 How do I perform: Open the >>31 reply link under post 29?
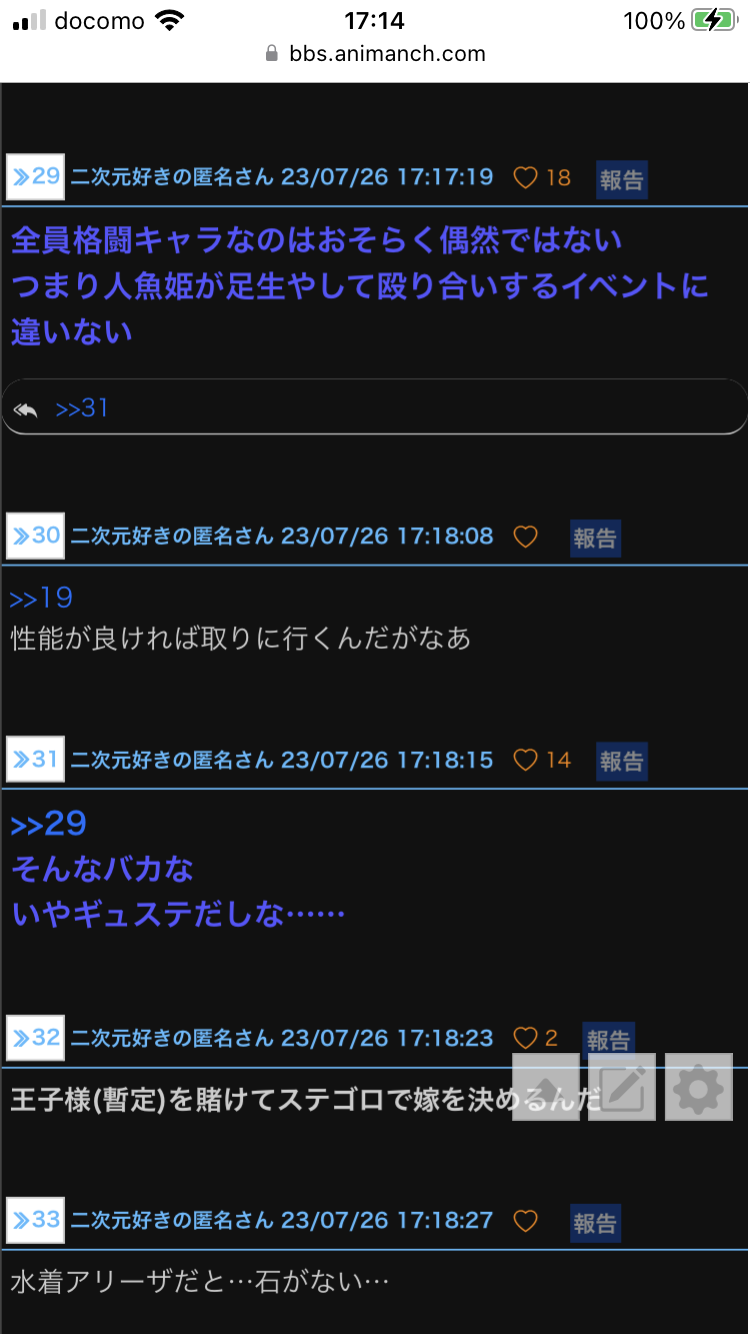pyautogui.click(x=82, y=409)
